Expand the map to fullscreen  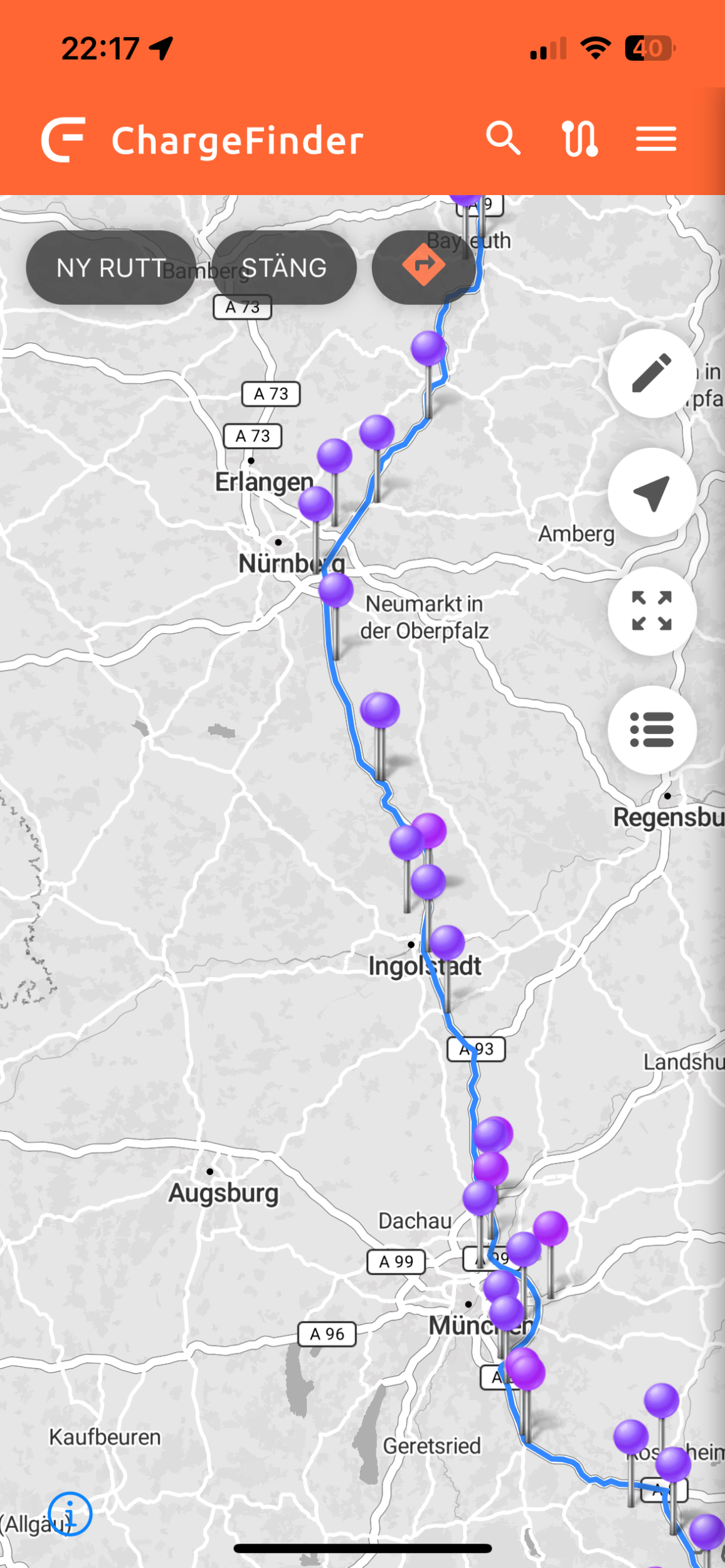point(652,611)
